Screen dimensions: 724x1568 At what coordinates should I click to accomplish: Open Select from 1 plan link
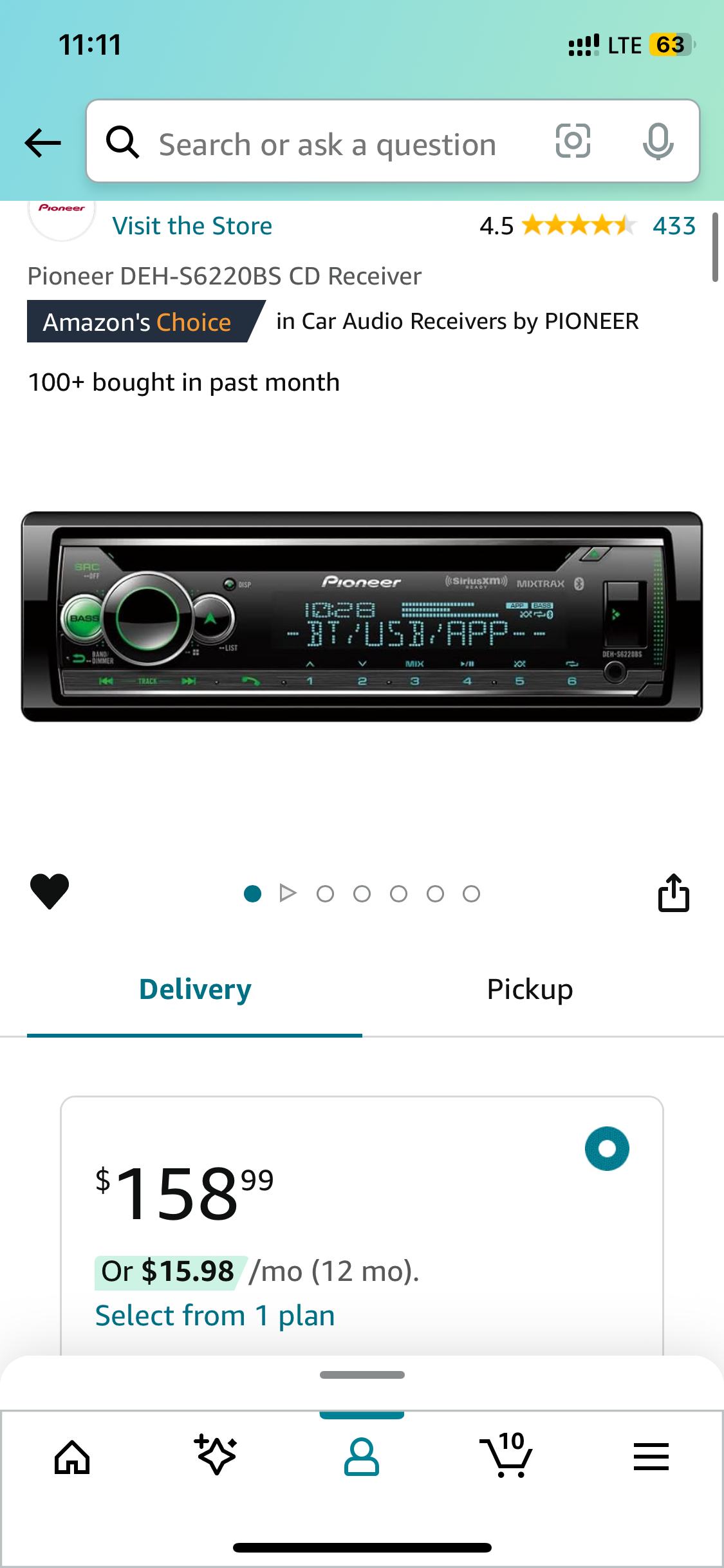click(x=215, y=1316)
